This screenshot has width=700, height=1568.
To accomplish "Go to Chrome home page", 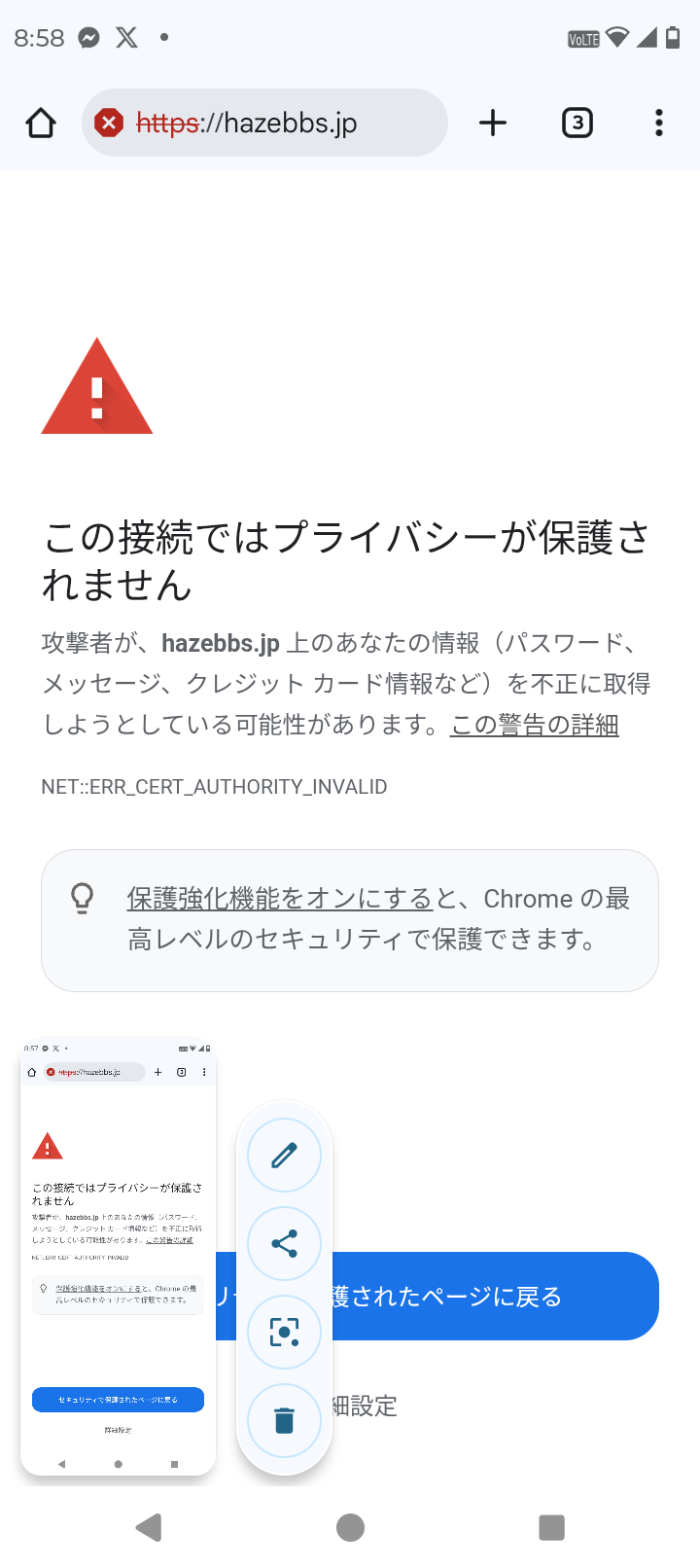I will click(x=41, y=124).
